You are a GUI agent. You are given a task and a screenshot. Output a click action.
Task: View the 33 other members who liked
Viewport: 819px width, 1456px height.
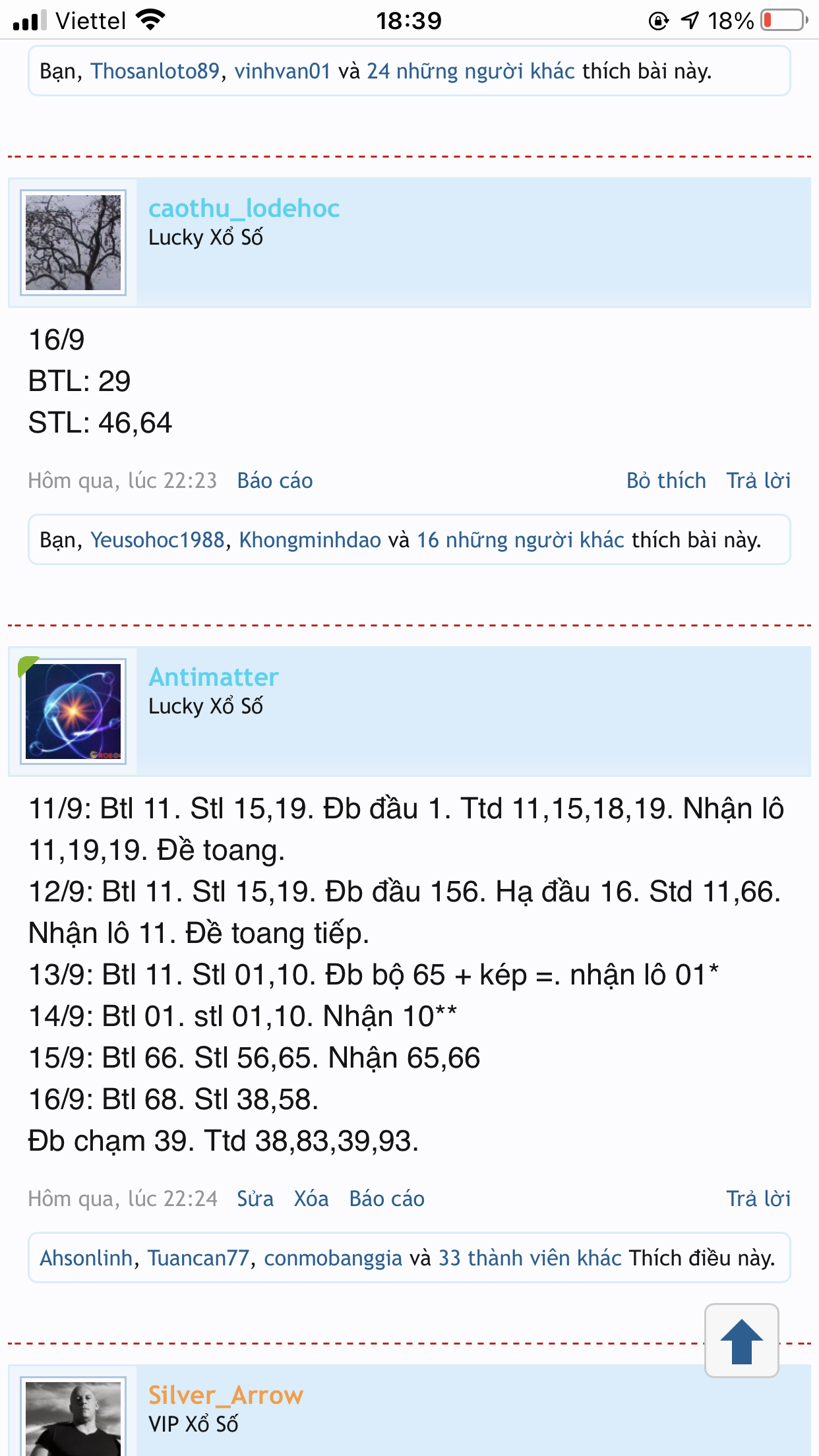[x=530, y=1258]
